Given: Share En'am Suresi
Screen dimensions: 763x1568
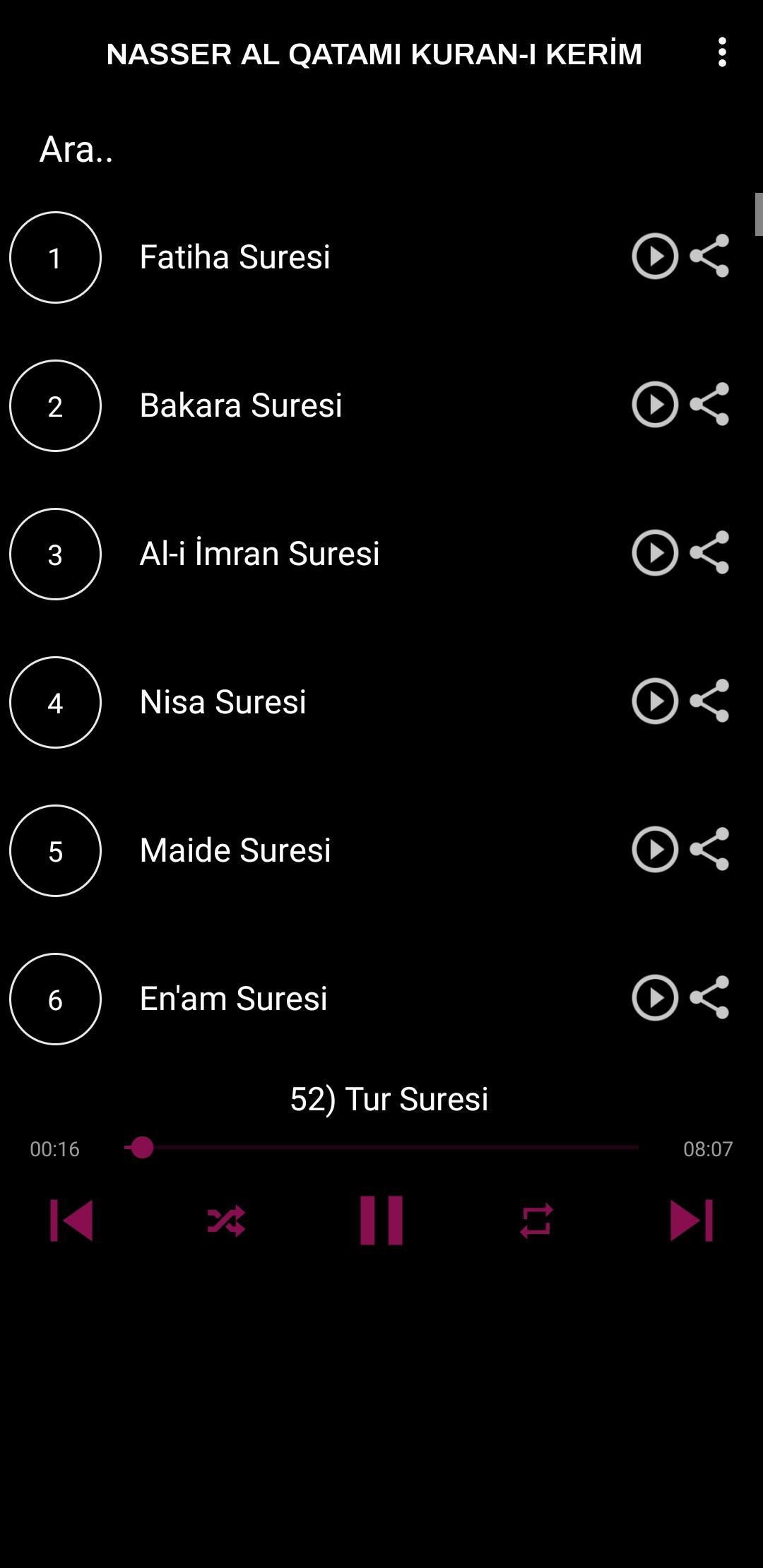Looking at the screenshot, I should pos(709,998).
